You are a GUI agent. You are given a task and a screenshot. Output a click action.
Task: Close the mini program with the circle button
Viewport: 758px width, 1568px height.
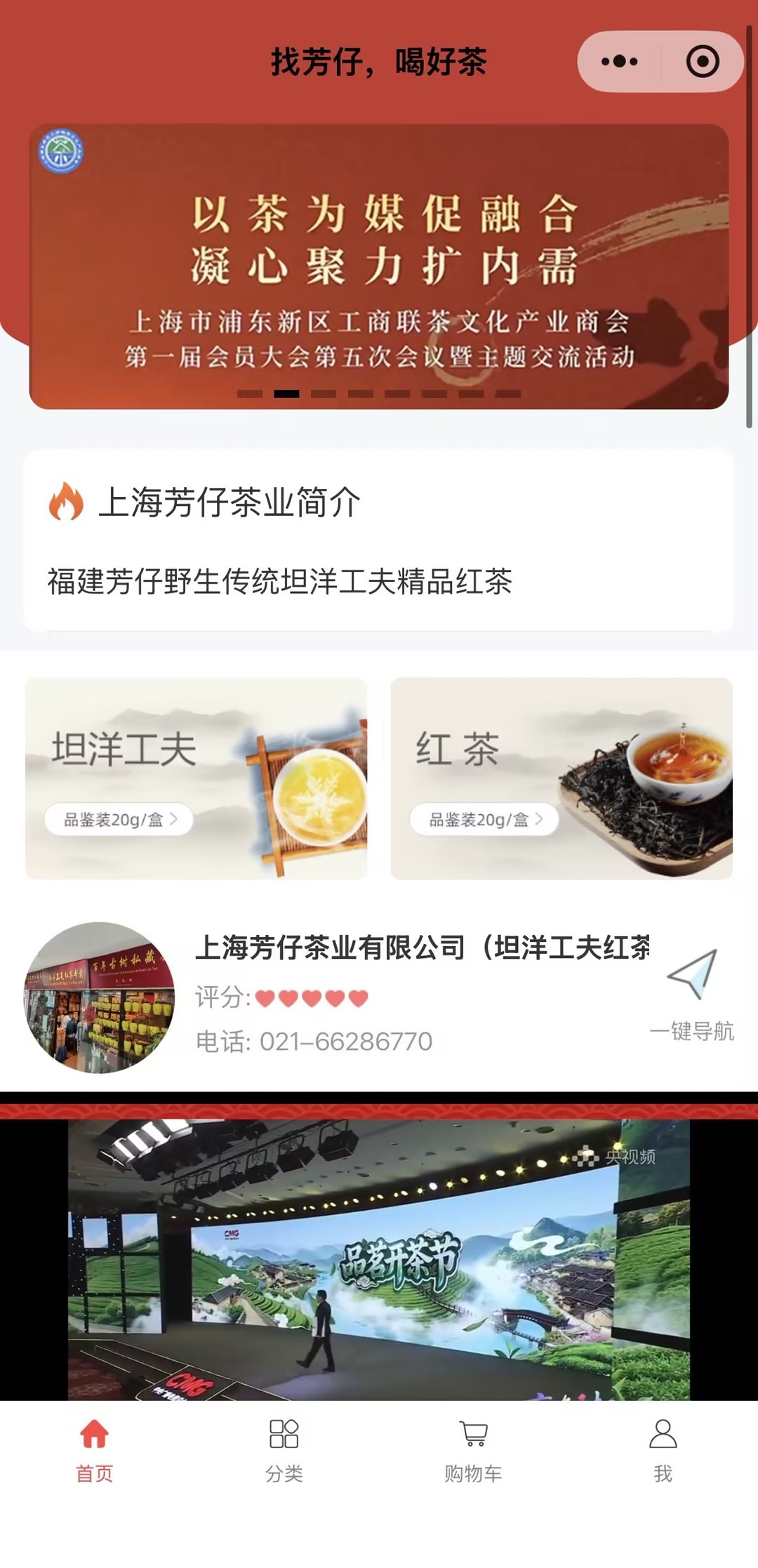pyautogui.click(x=702, y=62)
